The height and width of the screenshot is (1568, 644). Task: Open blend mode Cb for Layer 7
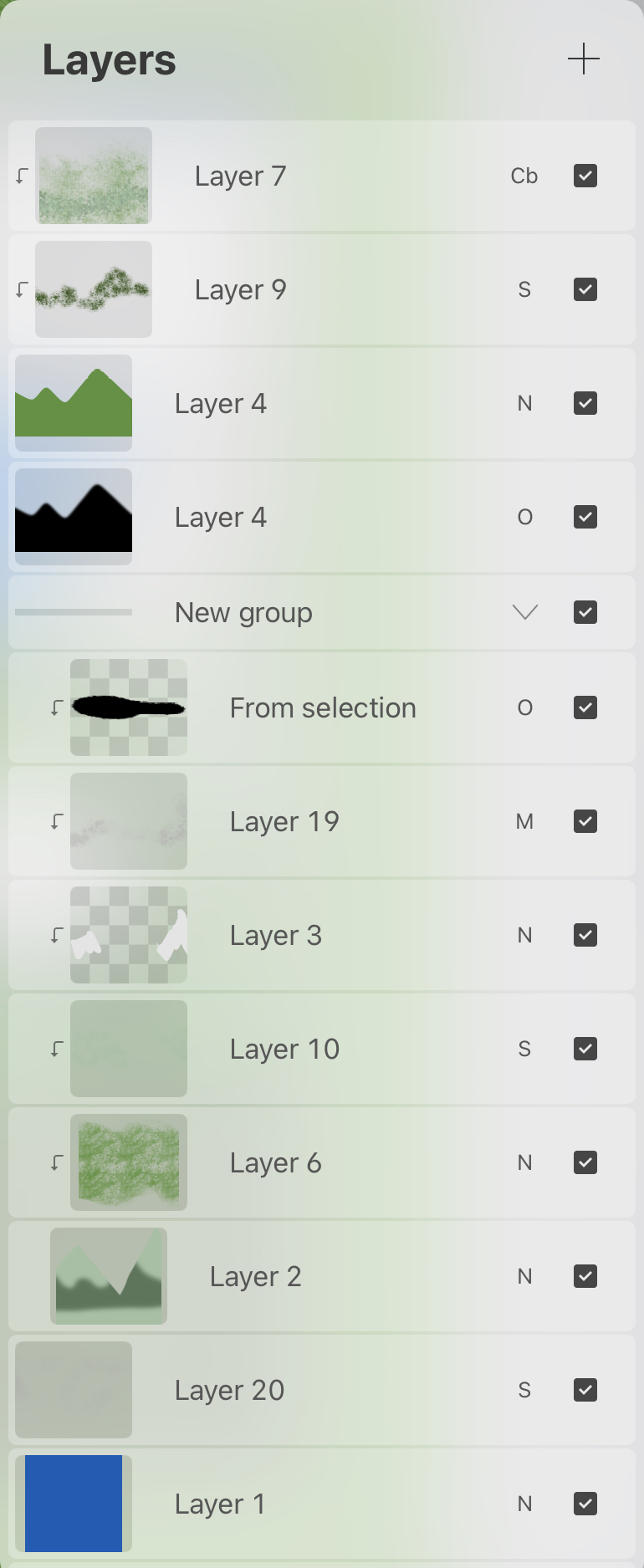click(524, 176)
